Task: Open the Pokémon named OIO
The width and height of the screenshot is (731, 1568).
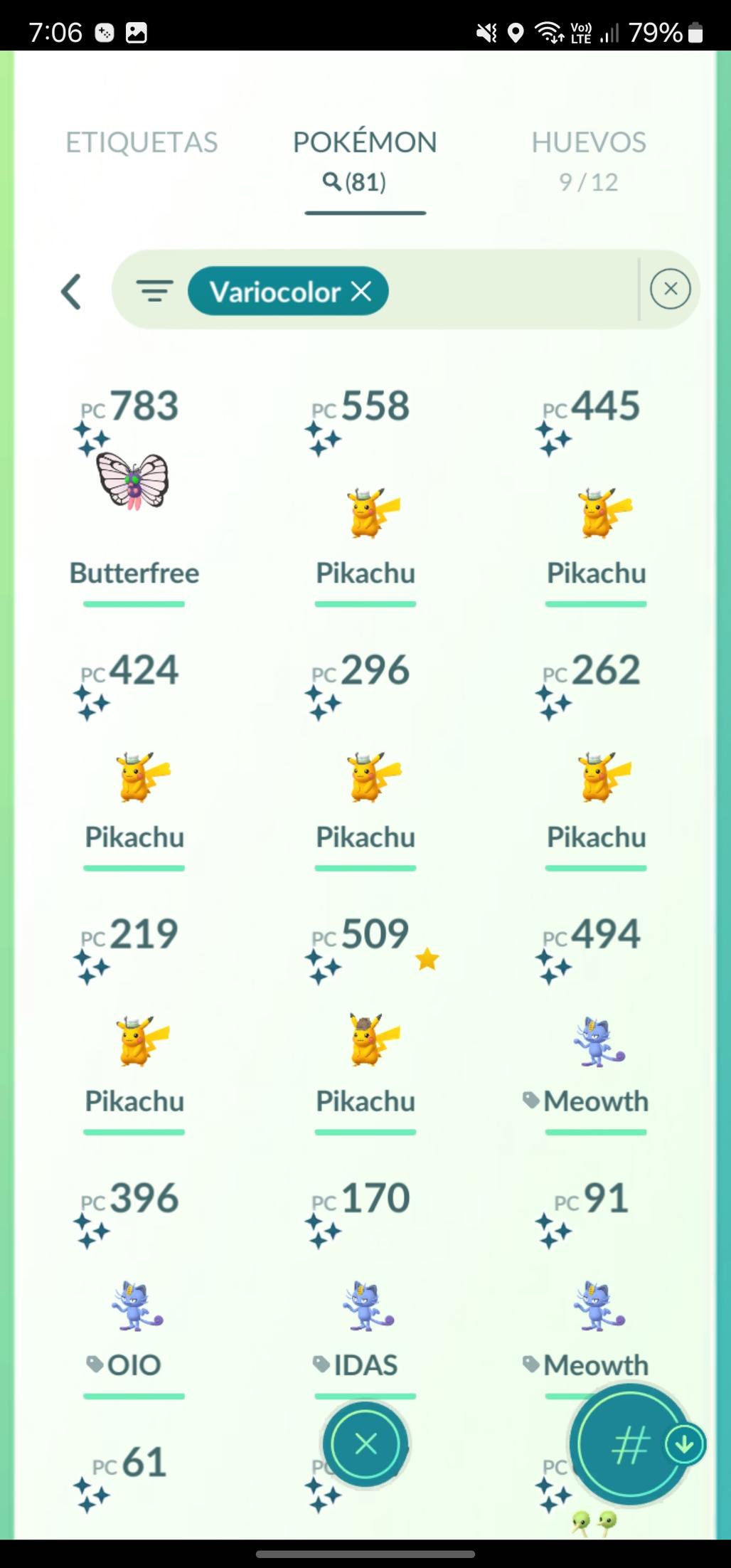Action: (134, 1306)
